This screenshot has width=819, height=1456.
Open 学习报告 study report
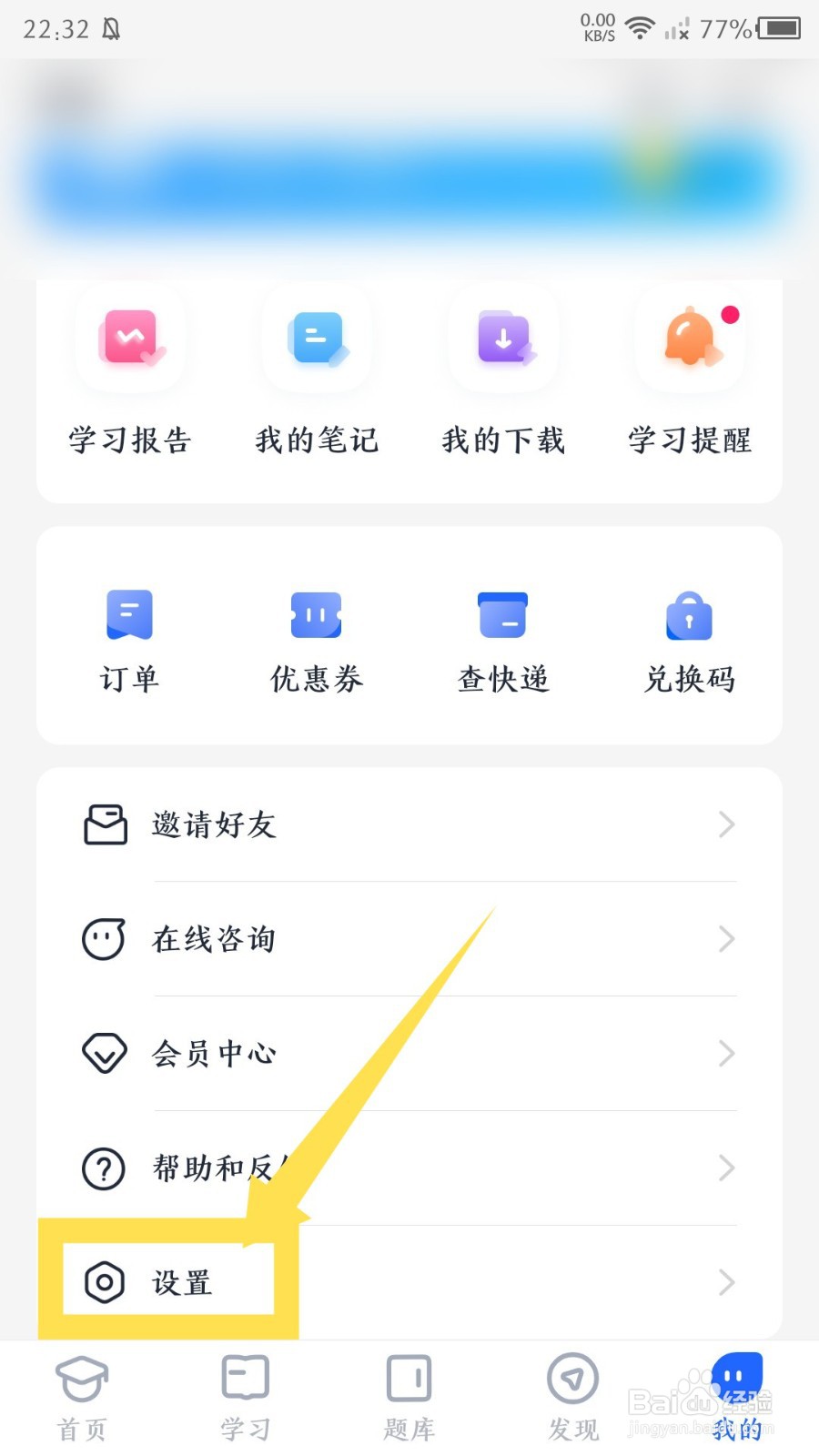(x=130, y=373)
